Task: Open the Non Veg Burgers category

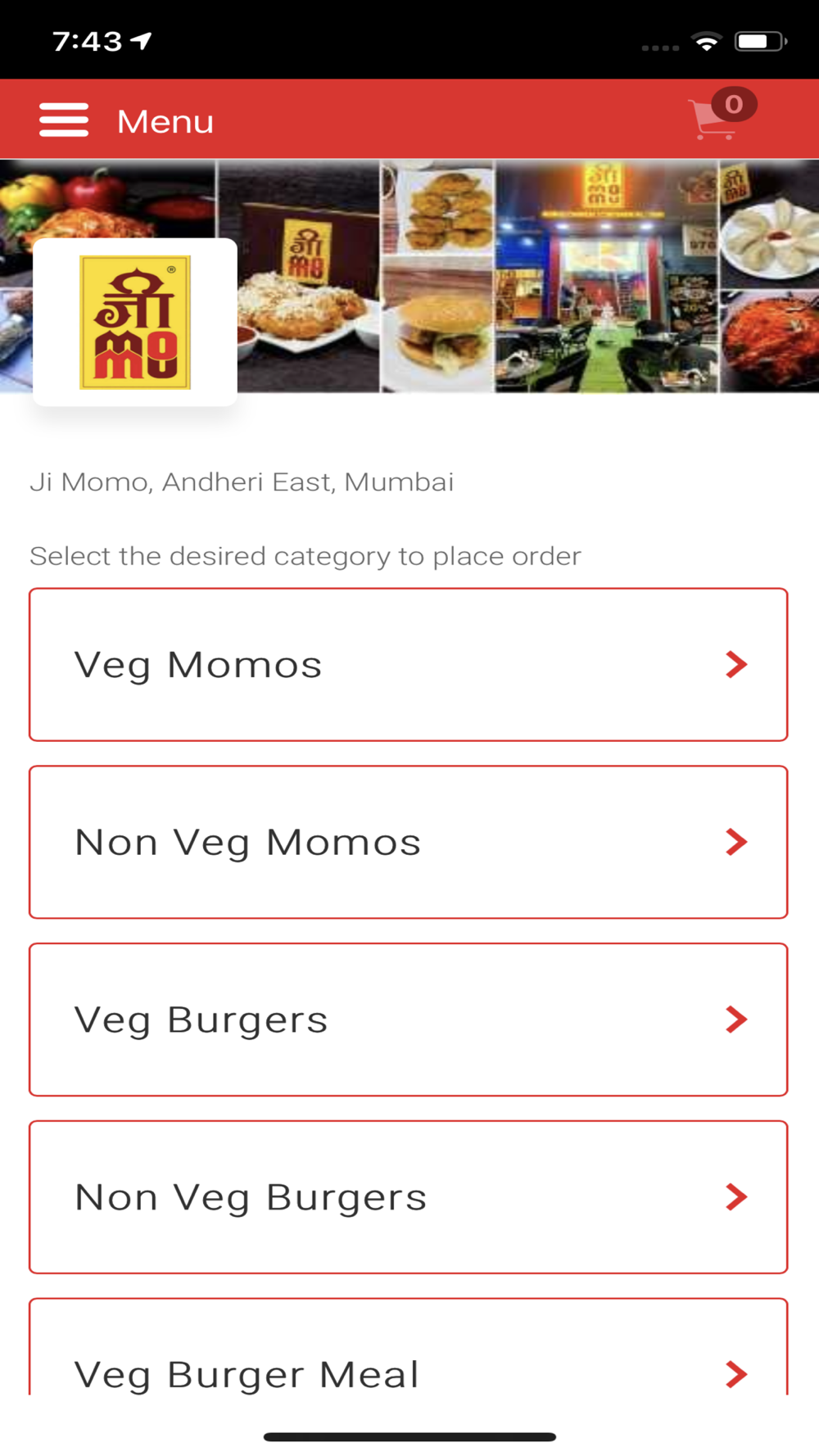Action: point(409,1197)
